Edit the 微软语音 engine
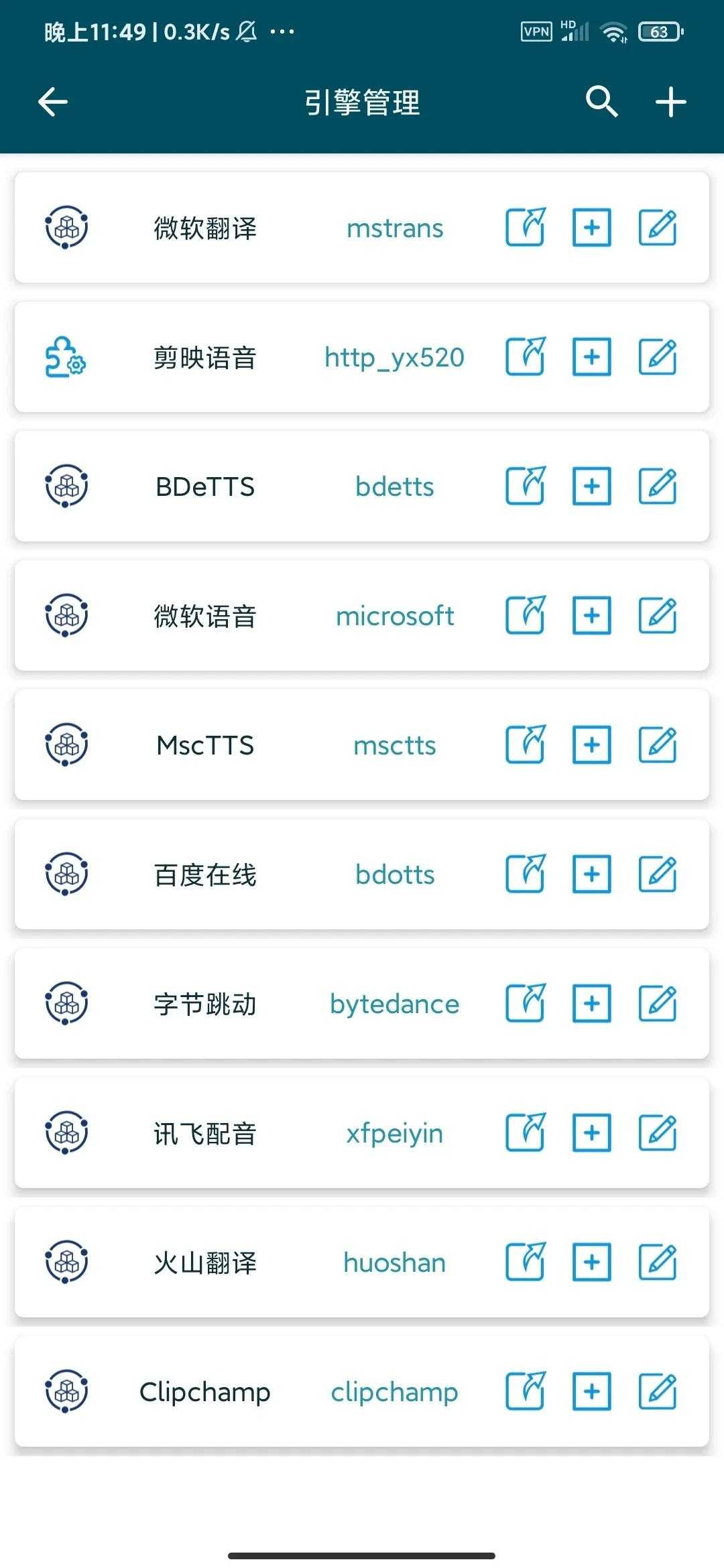 click(x=658, y=615)
